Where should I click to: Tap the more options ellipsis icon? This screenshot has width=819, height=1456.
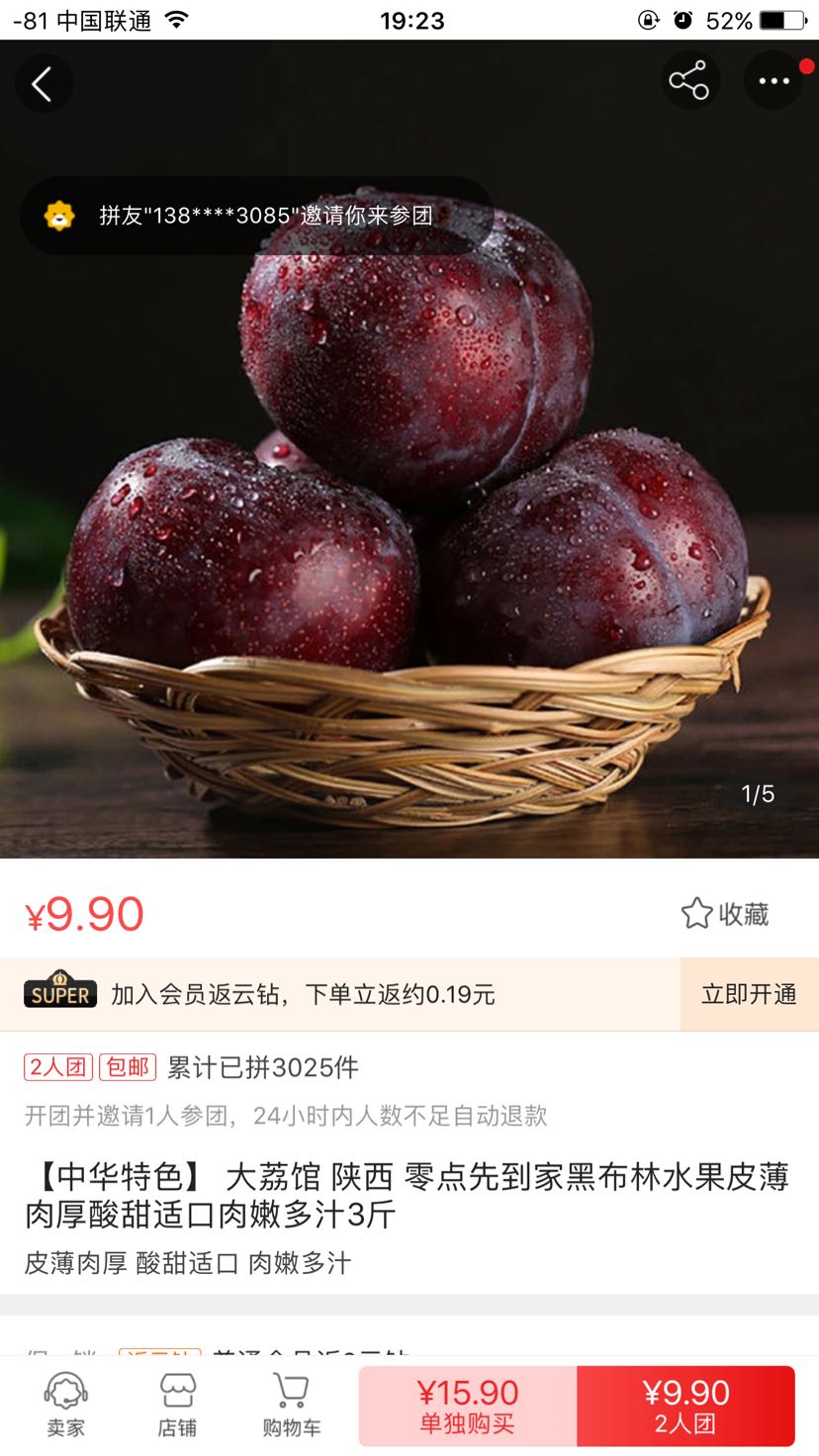773,80
